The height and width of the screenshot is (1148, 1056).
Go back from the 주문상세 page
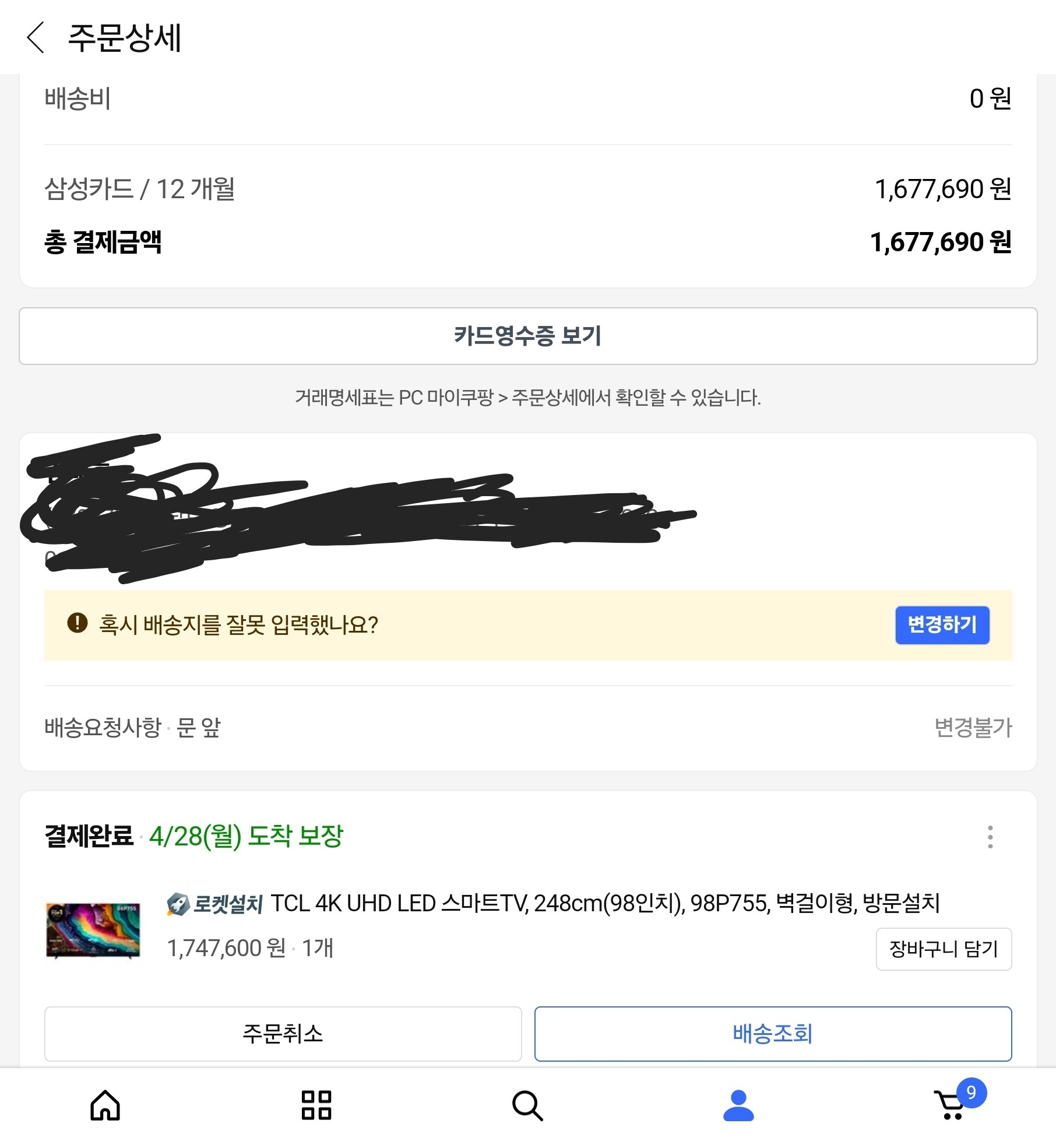36,38
